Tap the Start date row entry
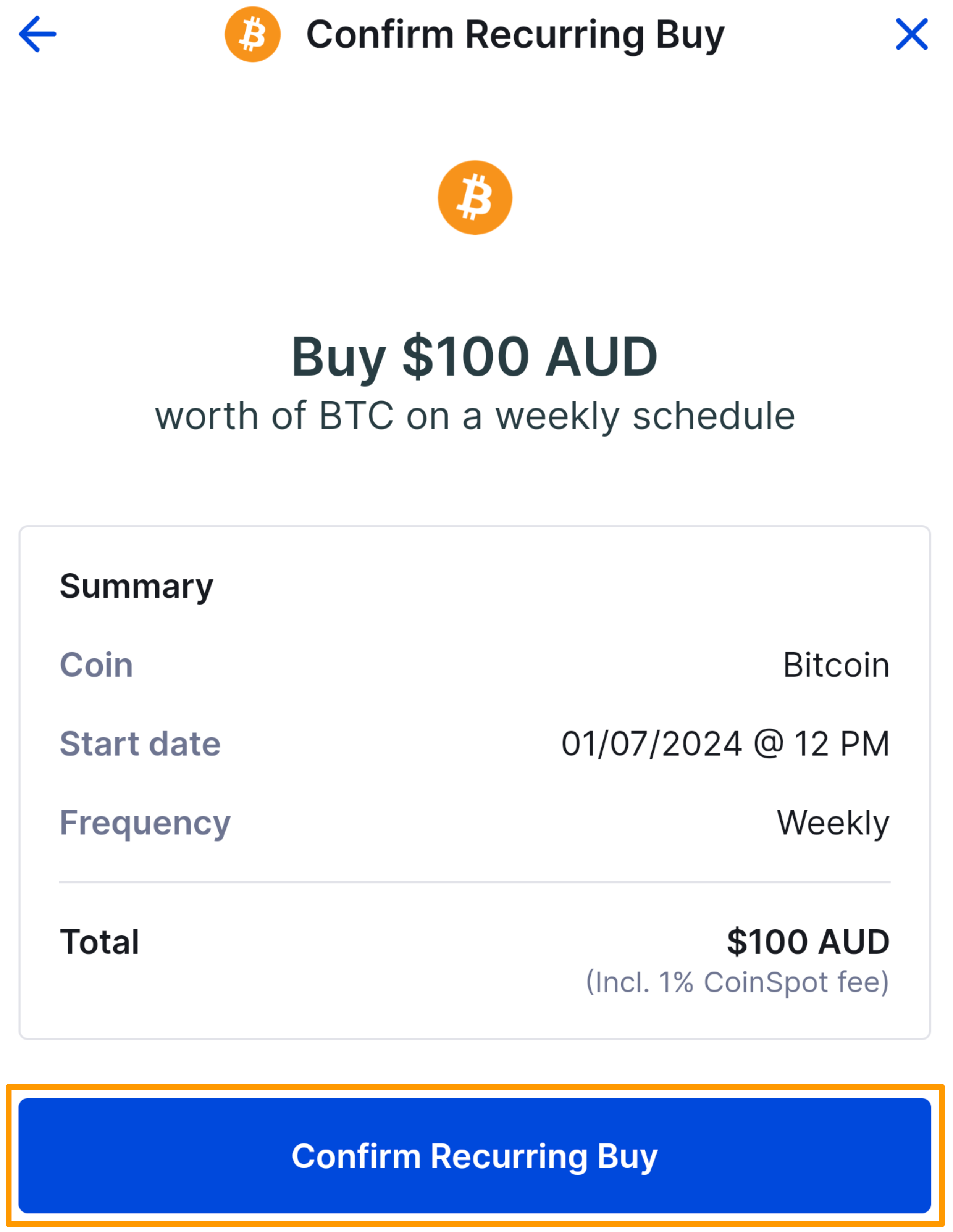953x1232 pixels. pos(476,743)
